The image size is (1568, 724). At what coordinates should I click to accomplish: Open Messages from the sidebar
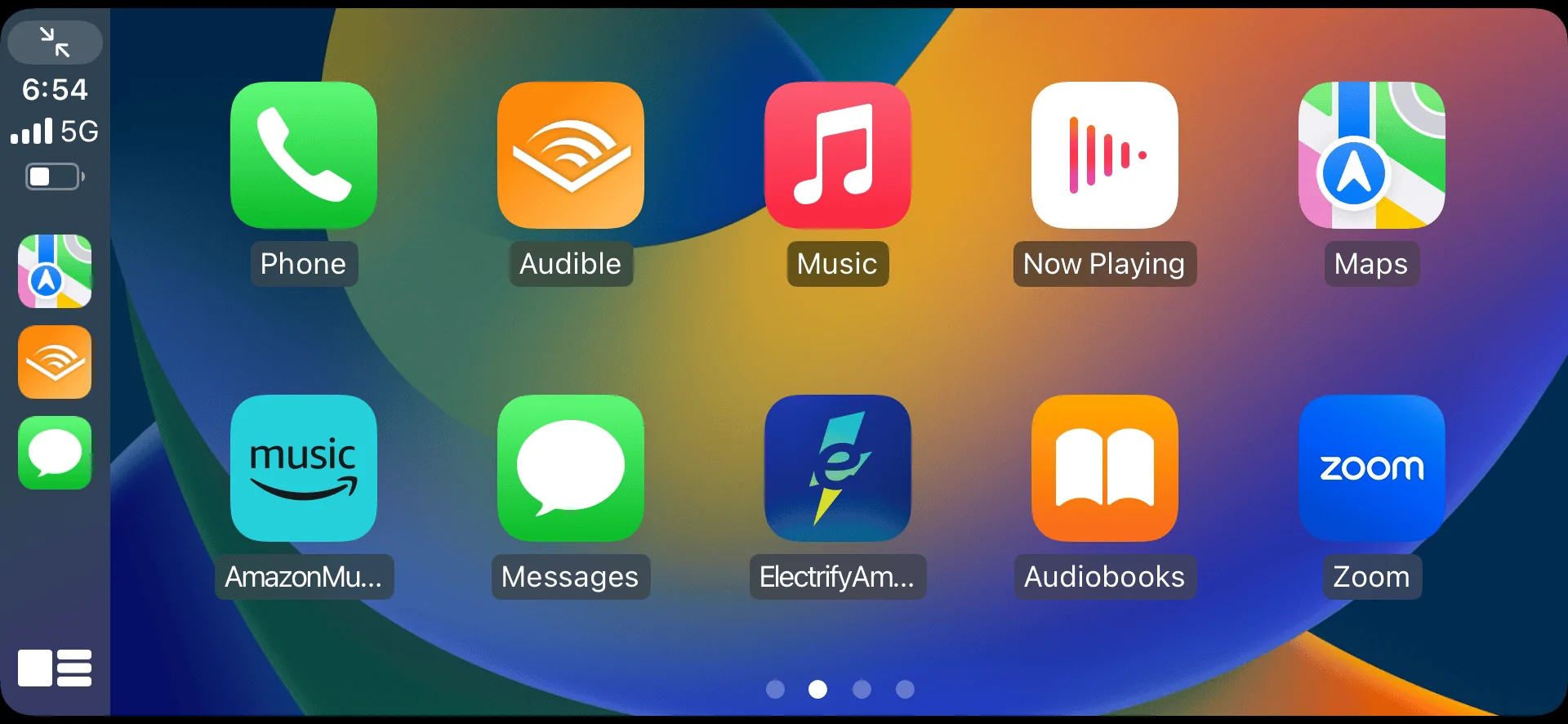pyautogui.click(x=55, y=453)
